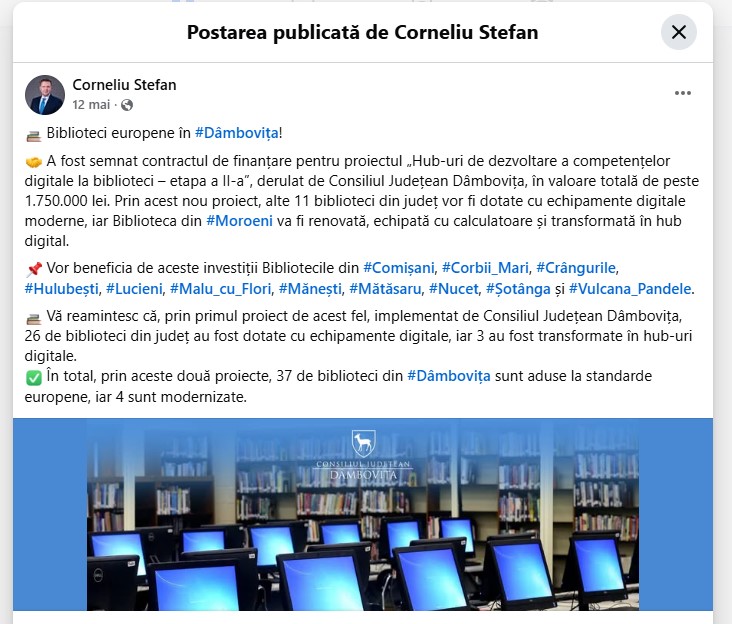Open the #Șotânga hashtag
This screenshot has height=624, width=732.
[x=517, y=289]
